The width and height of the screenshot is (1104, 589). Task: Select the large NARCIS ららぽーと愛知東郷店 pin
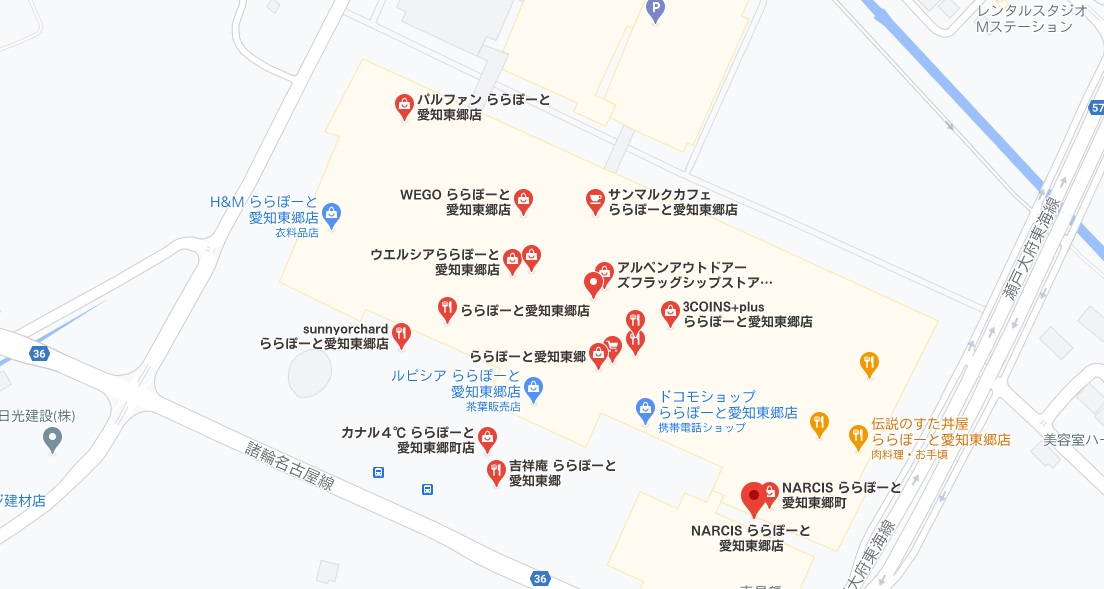(x=753, y=496)
